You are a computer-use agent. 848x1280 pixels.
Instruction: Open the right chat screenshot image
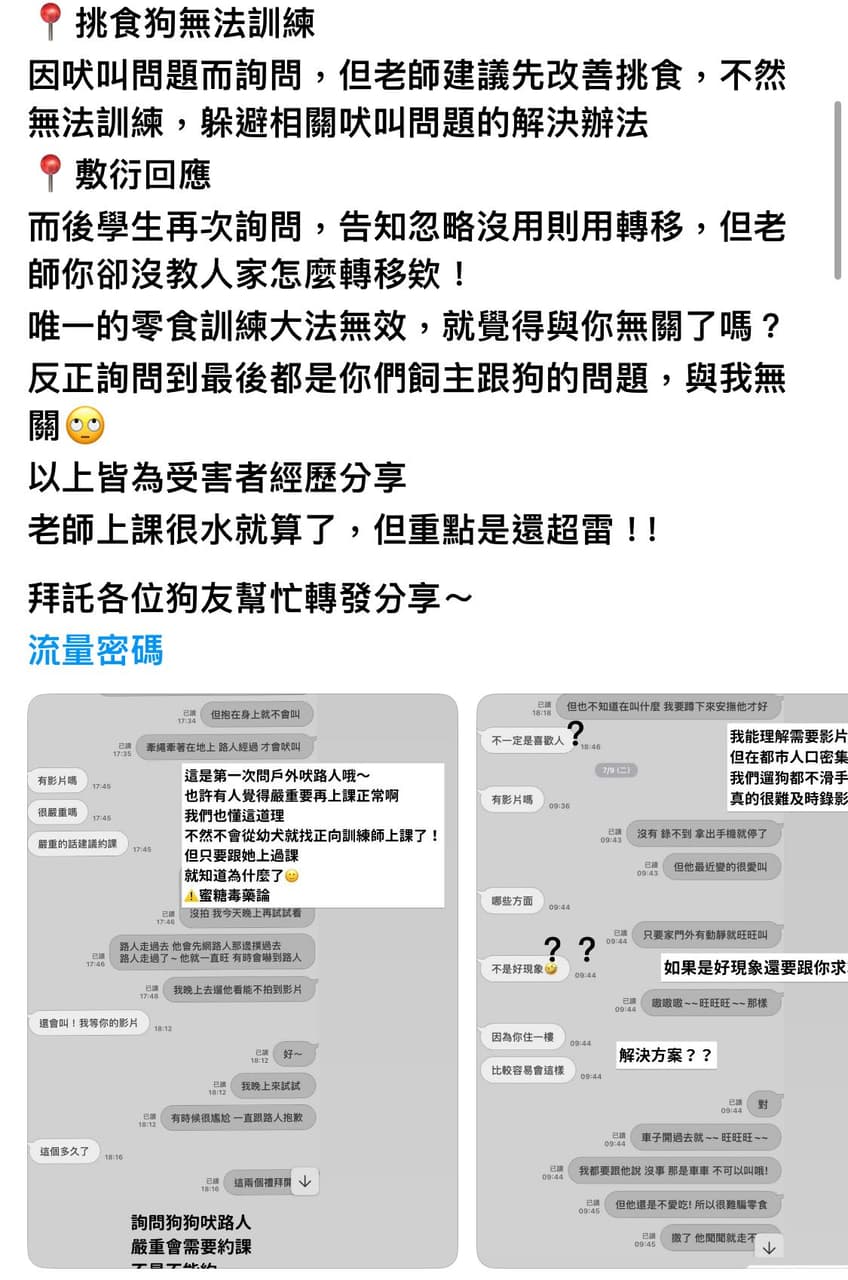coord(660,980)
